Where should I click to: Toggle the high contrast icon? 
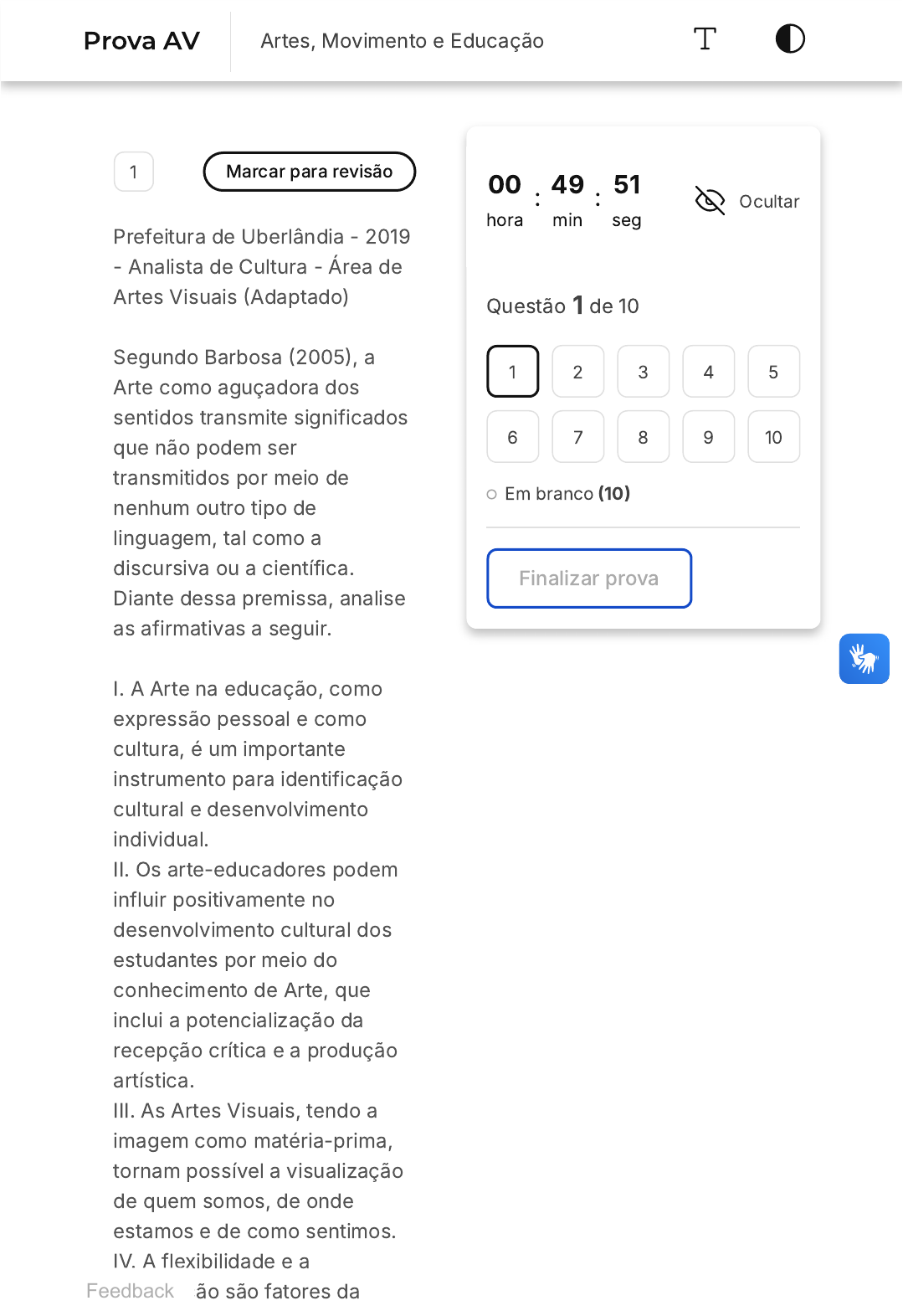790,39
